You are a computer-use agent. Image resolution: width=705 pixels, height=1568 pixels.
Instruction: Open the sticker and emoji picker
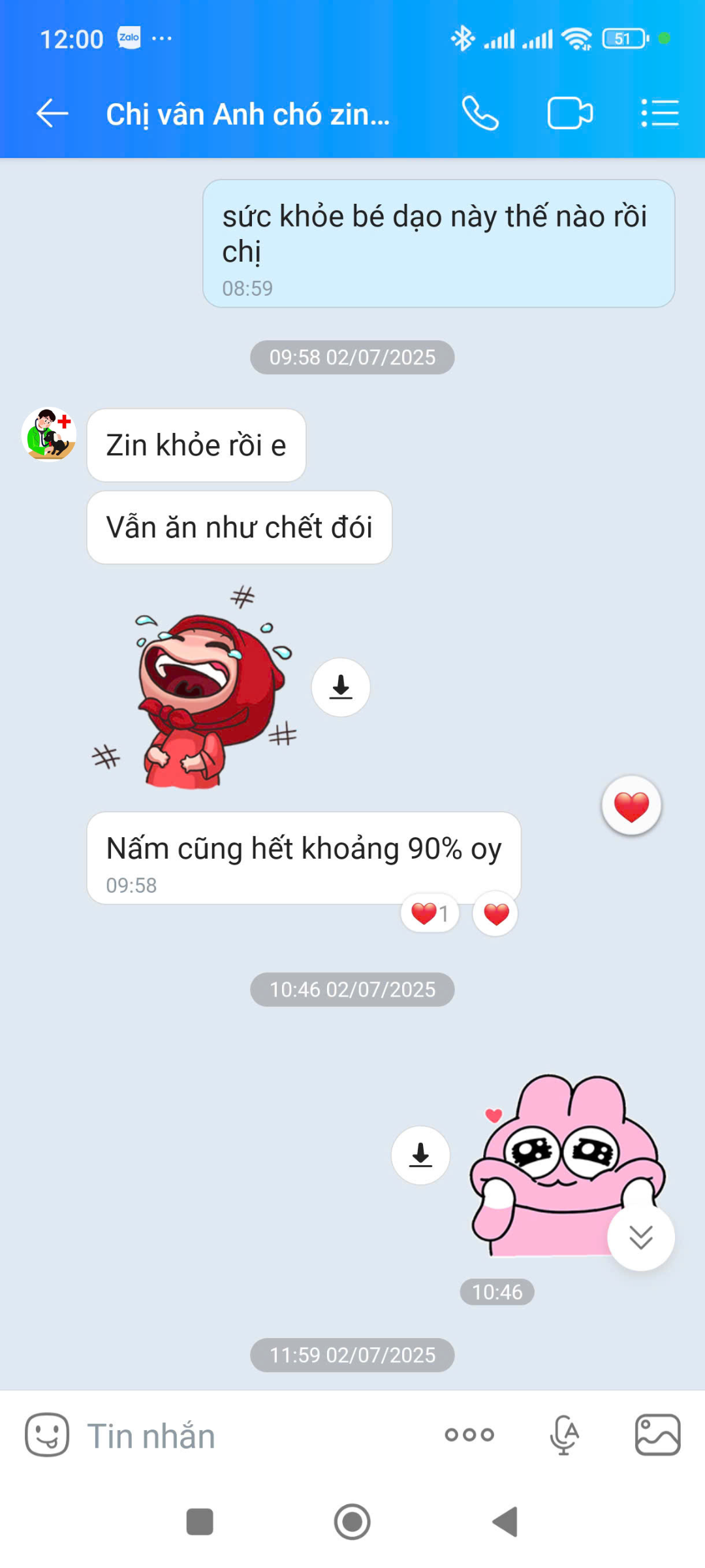pos(47,1435)
